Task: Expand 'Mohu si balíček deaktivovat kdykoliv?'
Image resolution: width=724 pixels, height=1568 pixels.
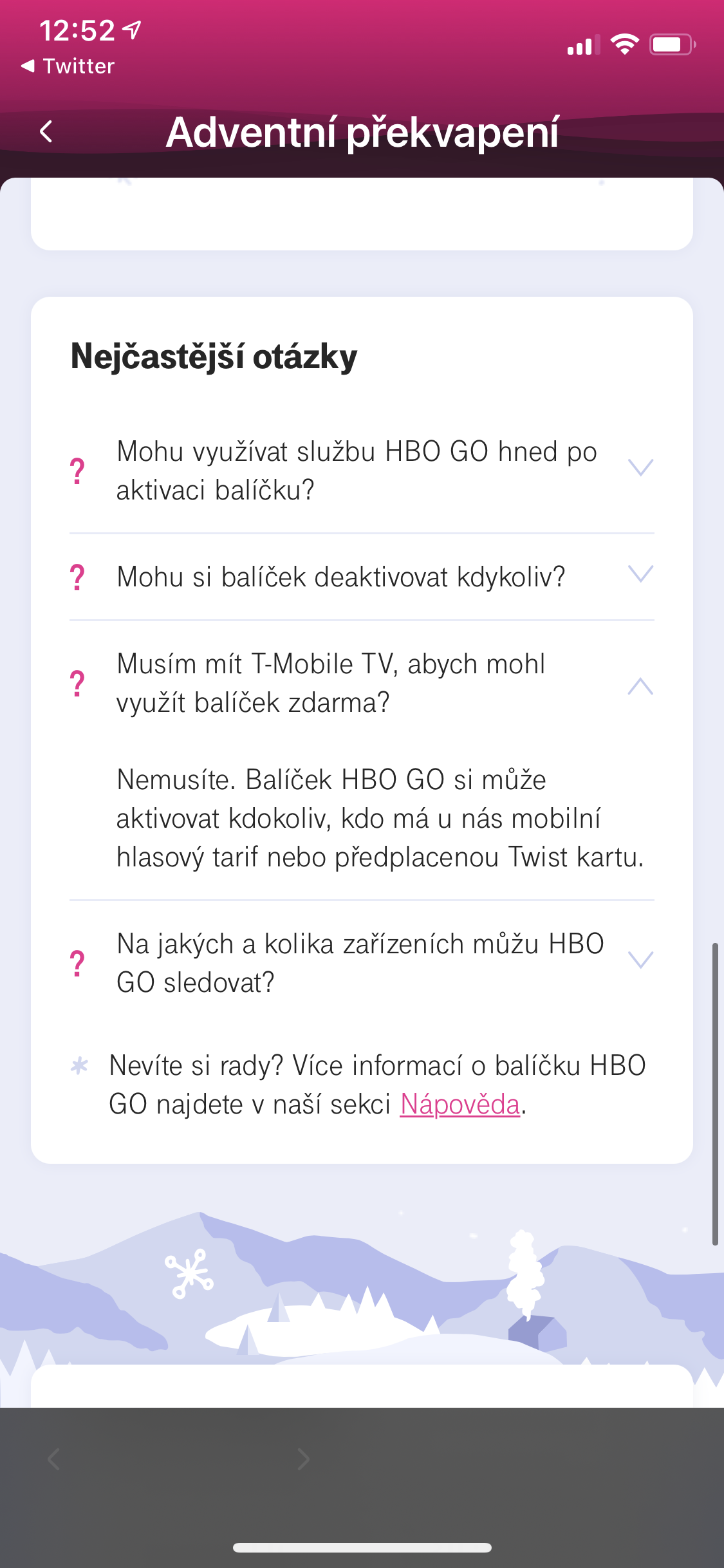Action: [640, 574]
